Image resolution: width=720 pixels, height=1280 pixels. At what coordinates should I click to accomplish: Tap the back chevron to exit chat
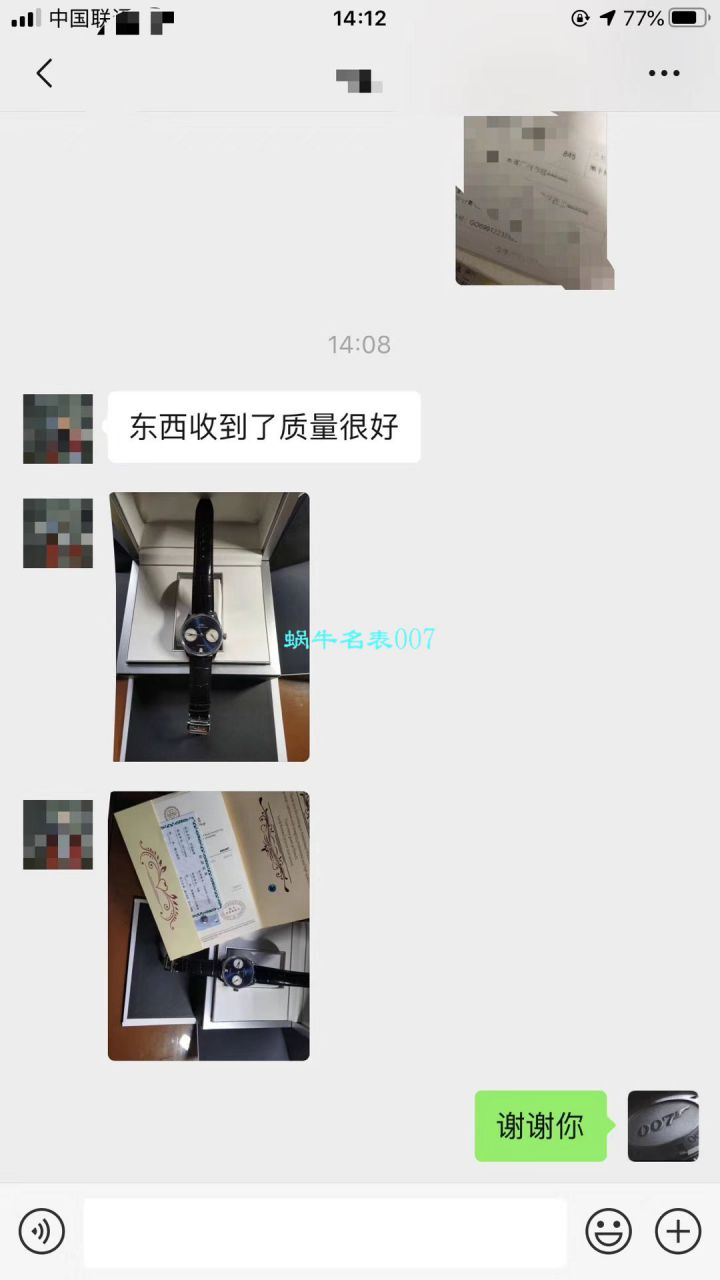(x=43, y=72)
